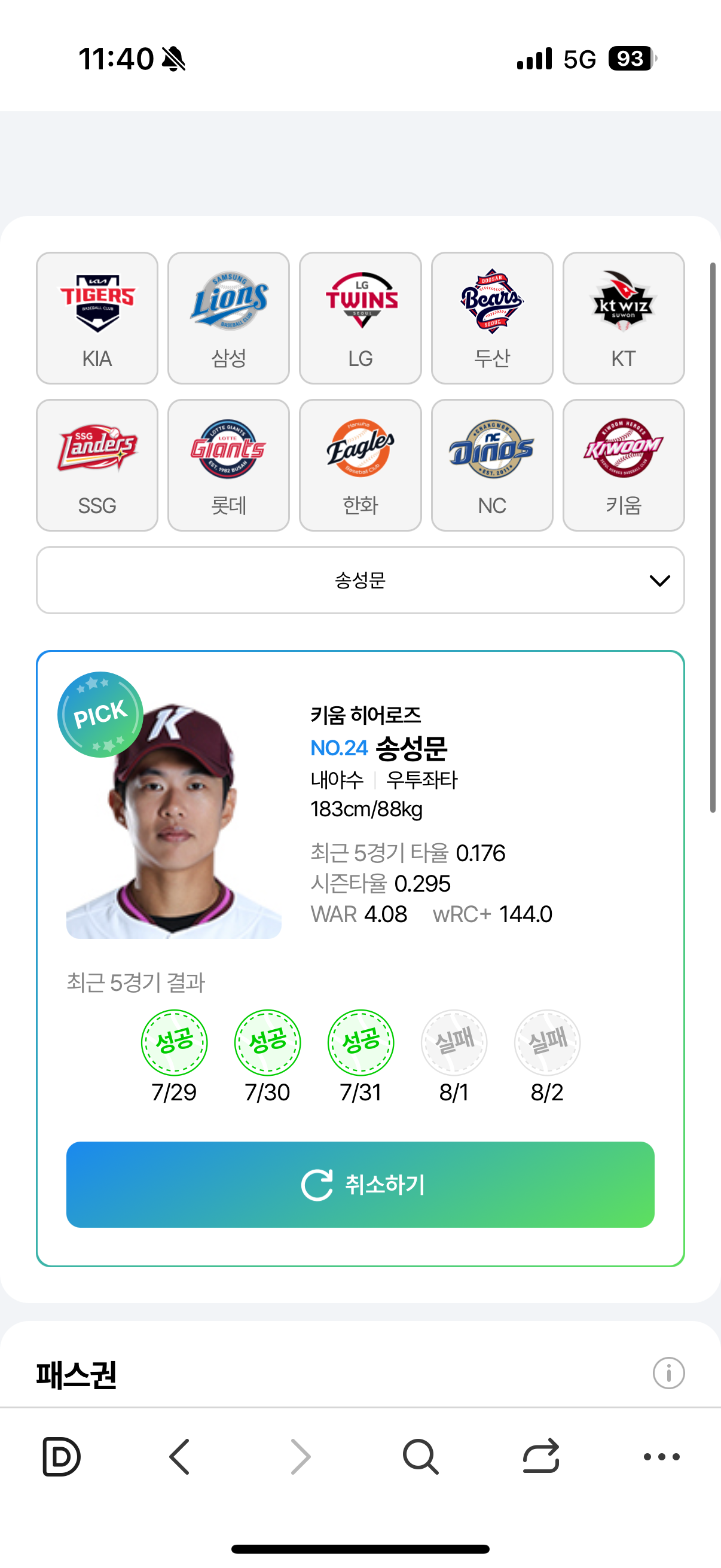Open the browser overflow menu

click(x=661, y=1457)
